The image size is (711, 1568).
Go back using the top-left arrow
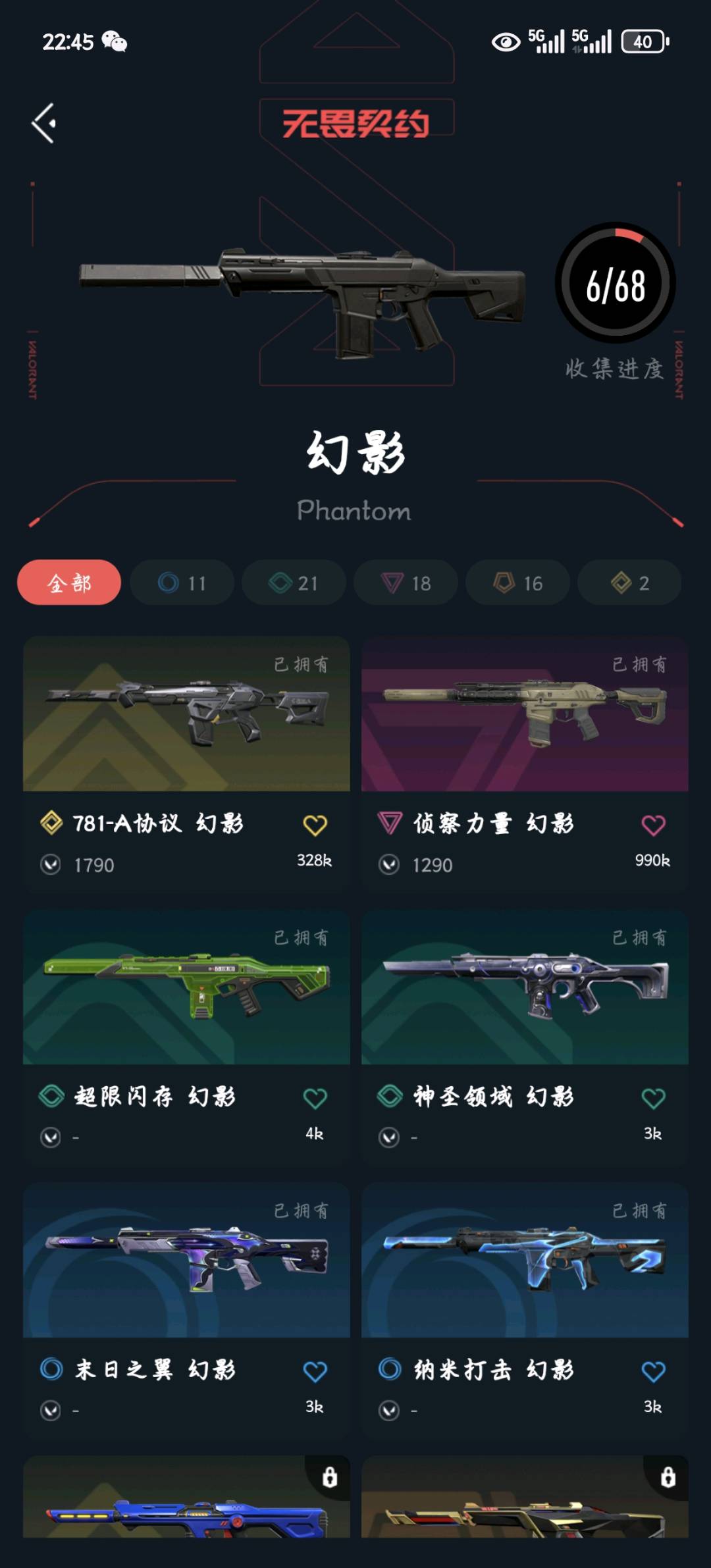[43, 123]
